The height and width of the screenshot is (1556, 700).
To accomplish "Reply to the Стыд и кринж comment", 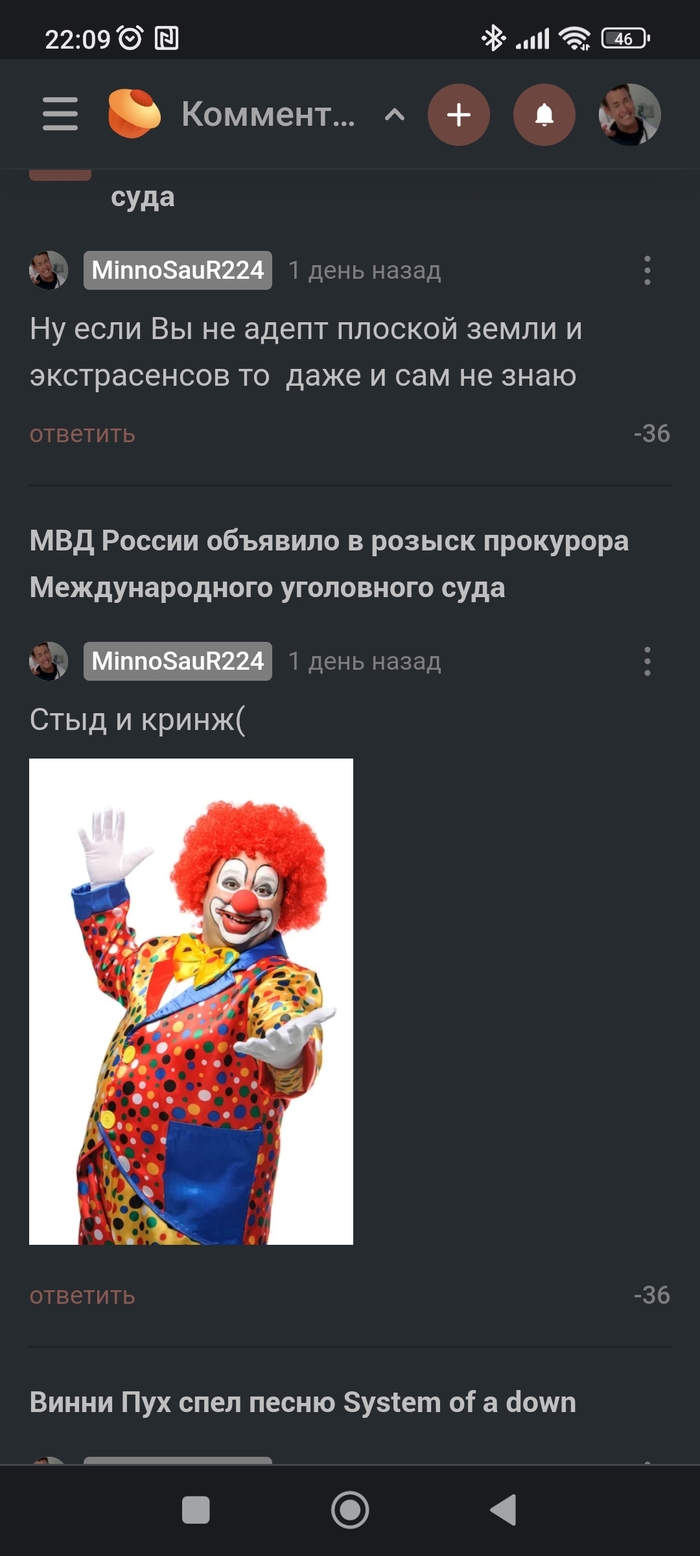I will (x=82, y=1295).
